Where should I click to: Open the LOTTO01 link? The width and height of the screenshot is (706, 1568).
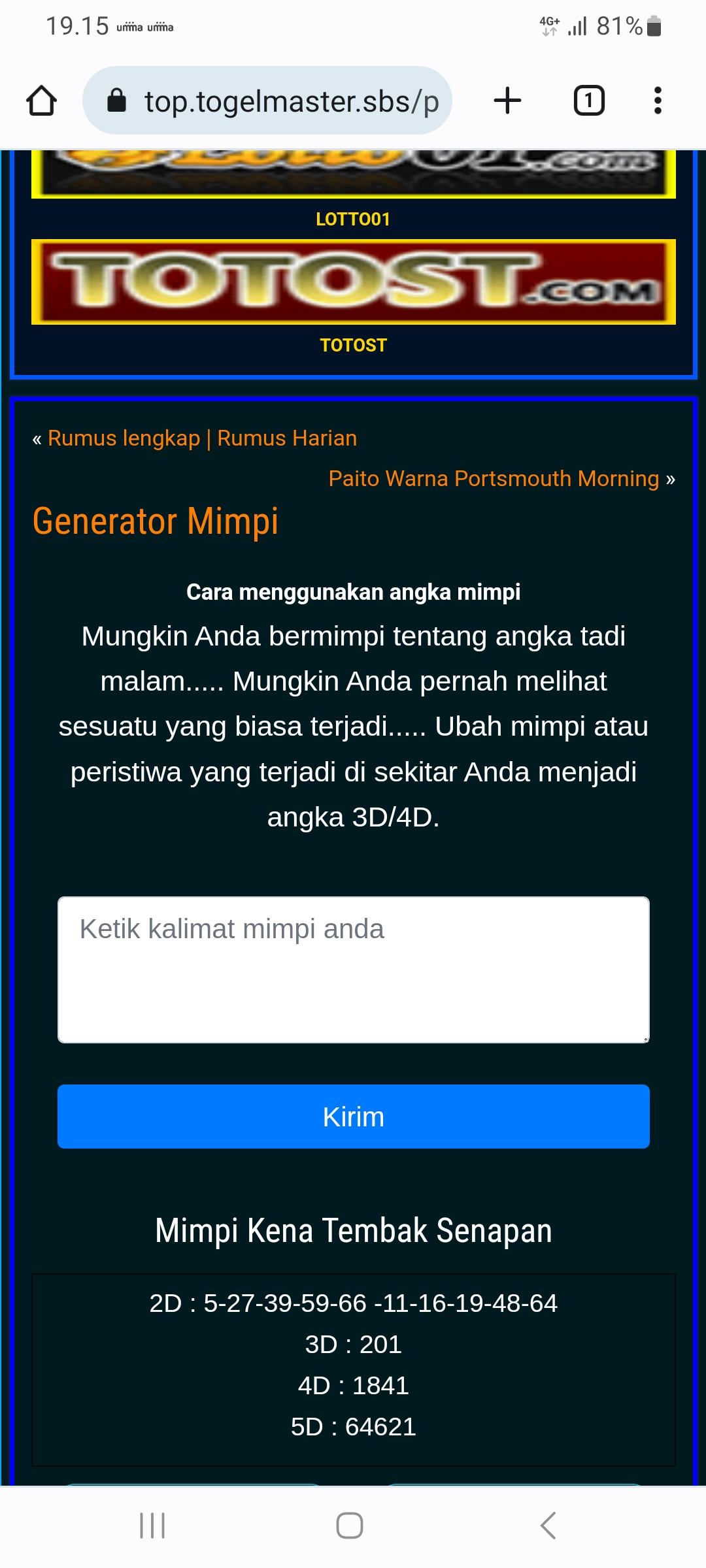coord(353,220)
